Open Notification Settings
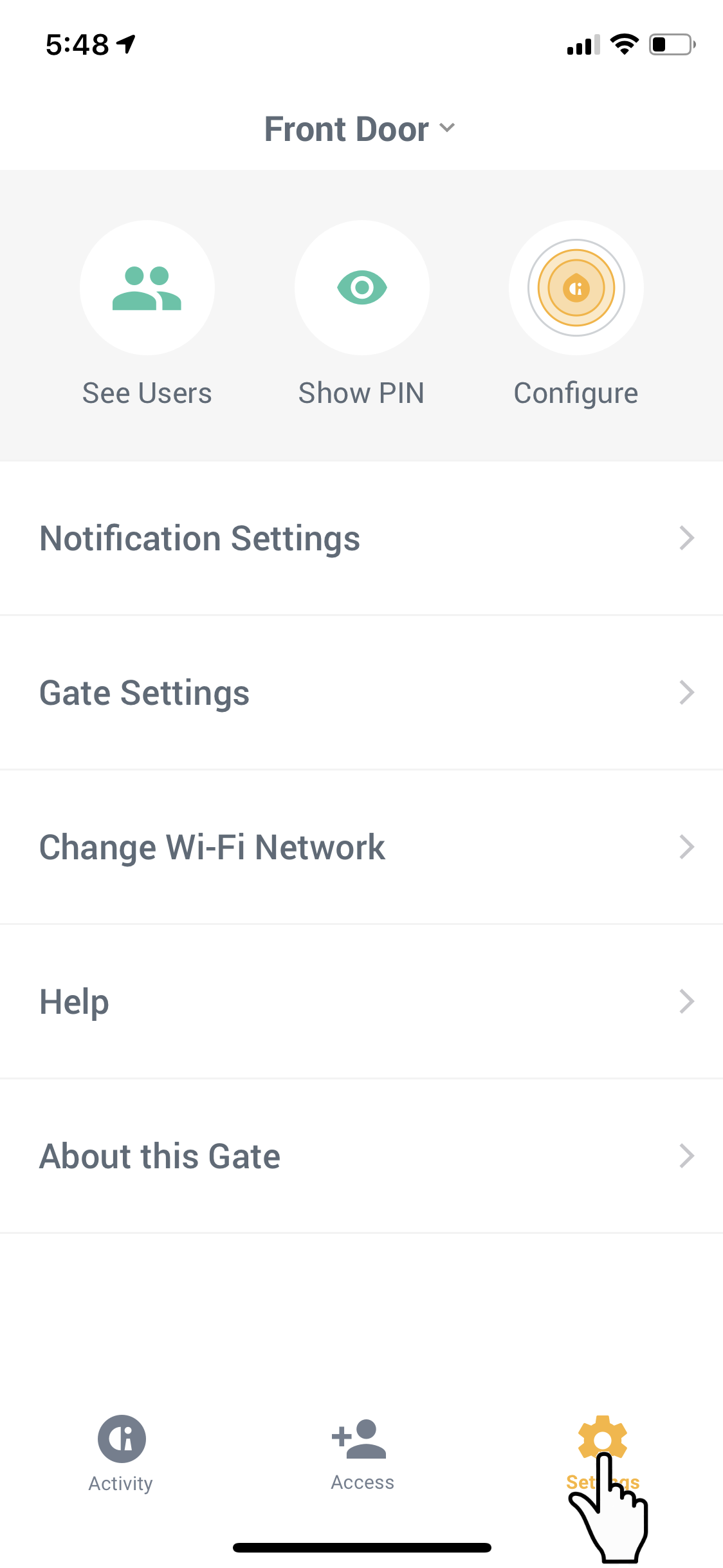The width and height of the screenshot is (723, 1568). click(361, 538)
